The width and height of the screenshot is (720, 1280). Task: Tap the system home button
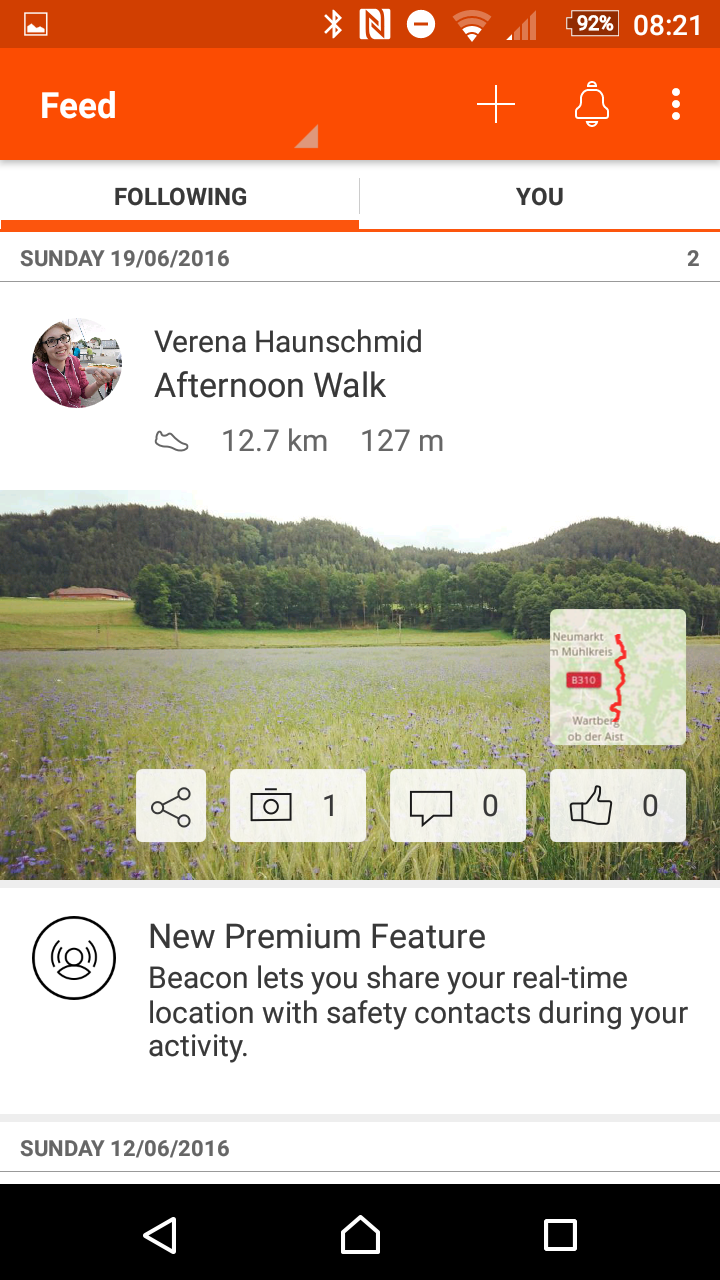360,1235
